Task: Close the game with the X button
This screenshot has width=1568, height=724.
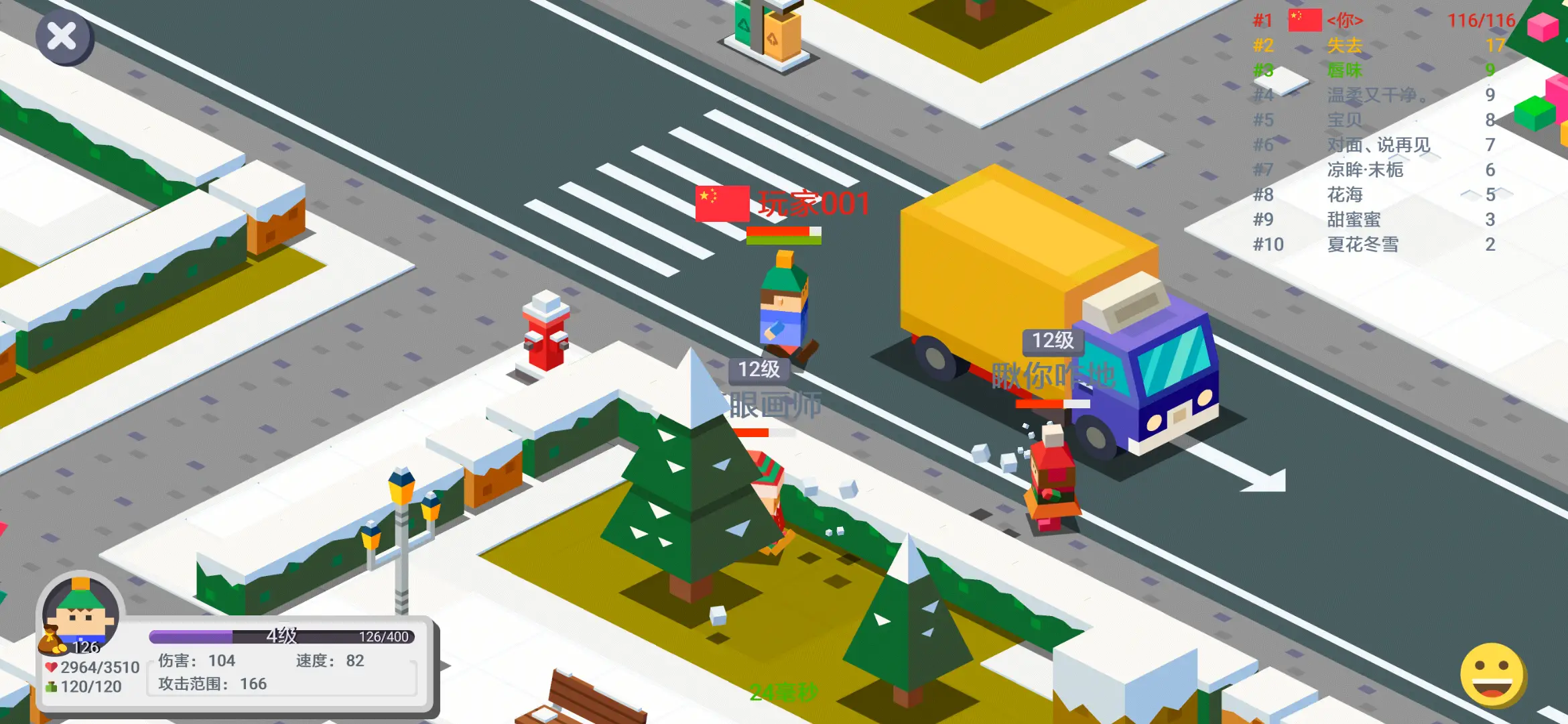Action: point(63,37)
